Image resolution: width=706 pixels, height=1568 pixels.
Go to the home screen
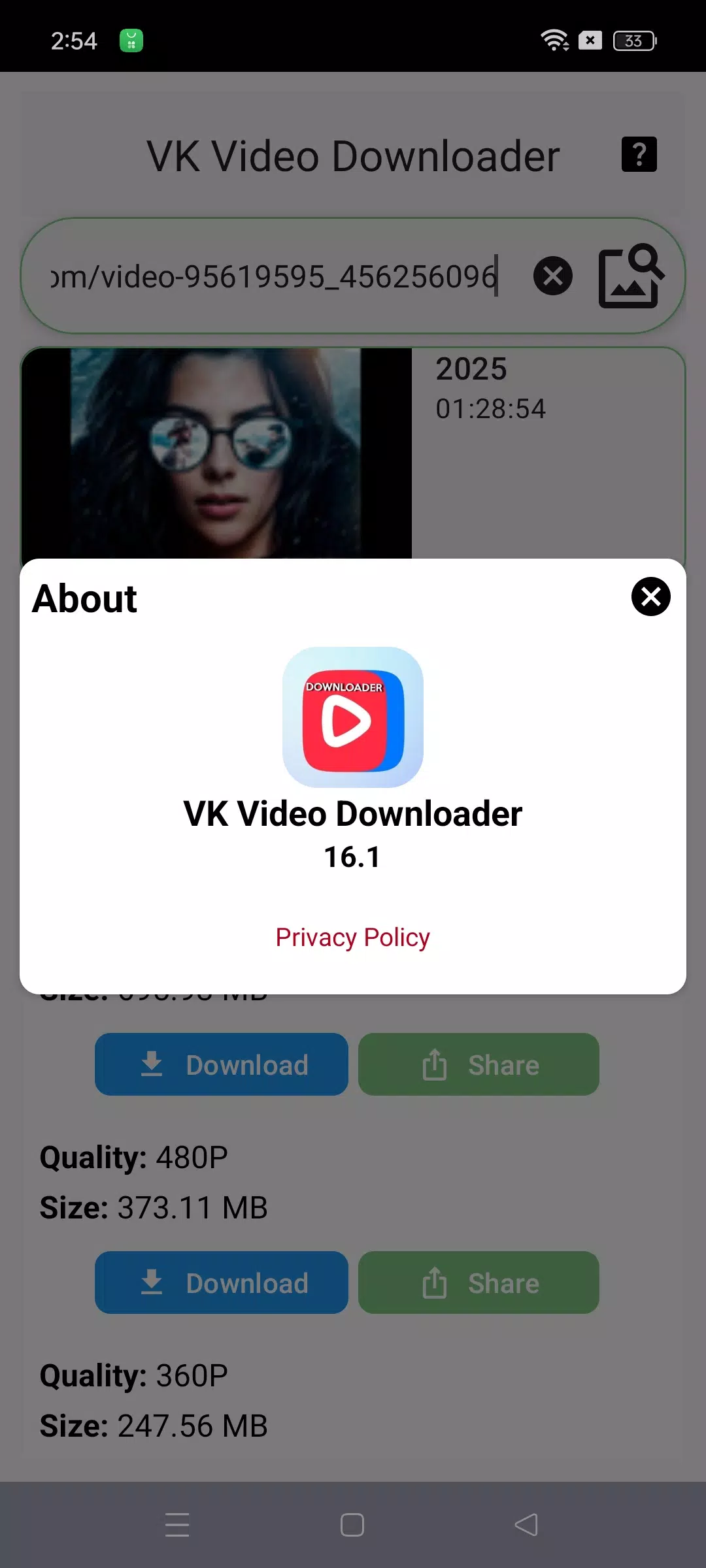pos(352,1525)
